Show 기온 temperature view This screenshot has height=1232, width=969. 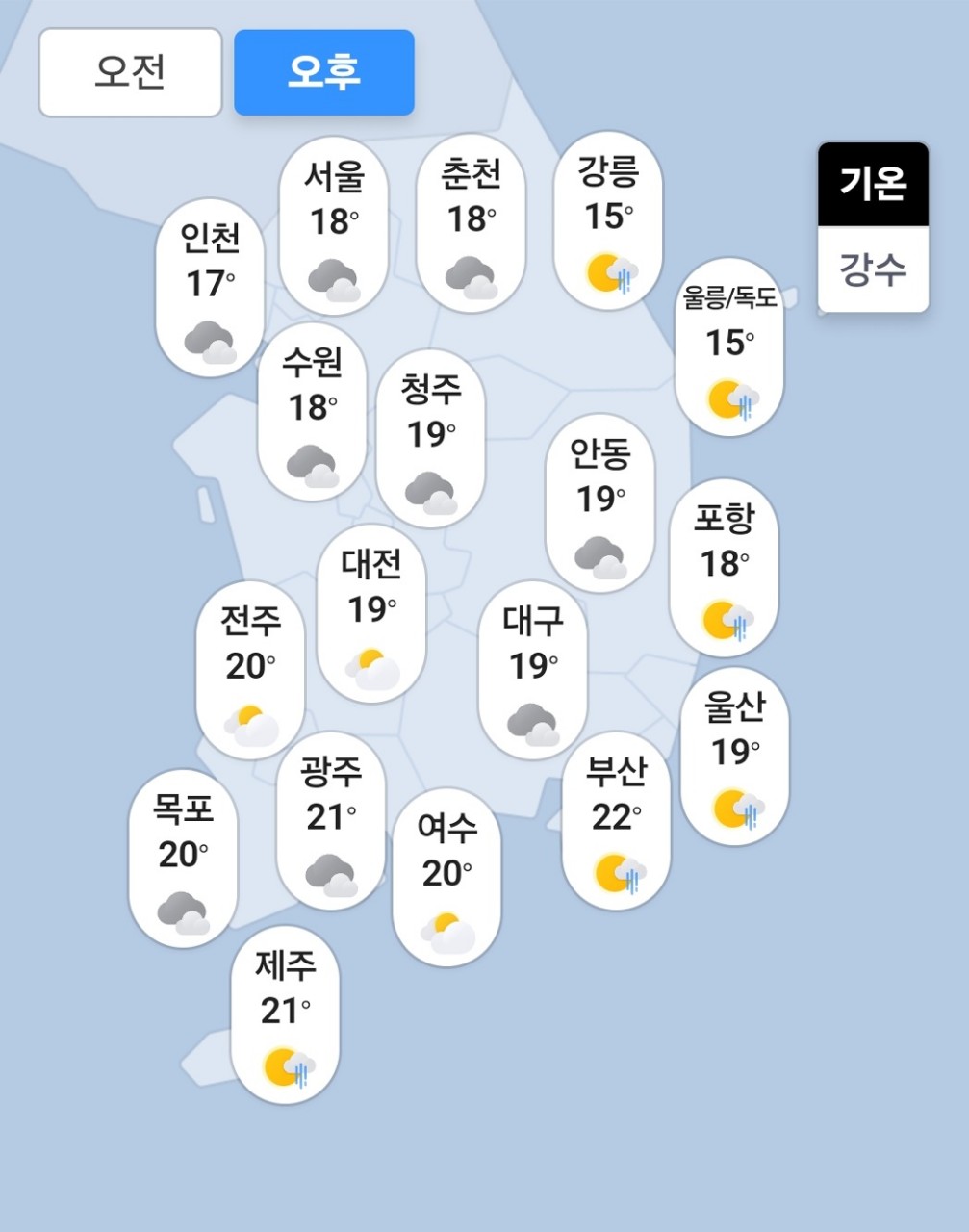click(873, 184)
